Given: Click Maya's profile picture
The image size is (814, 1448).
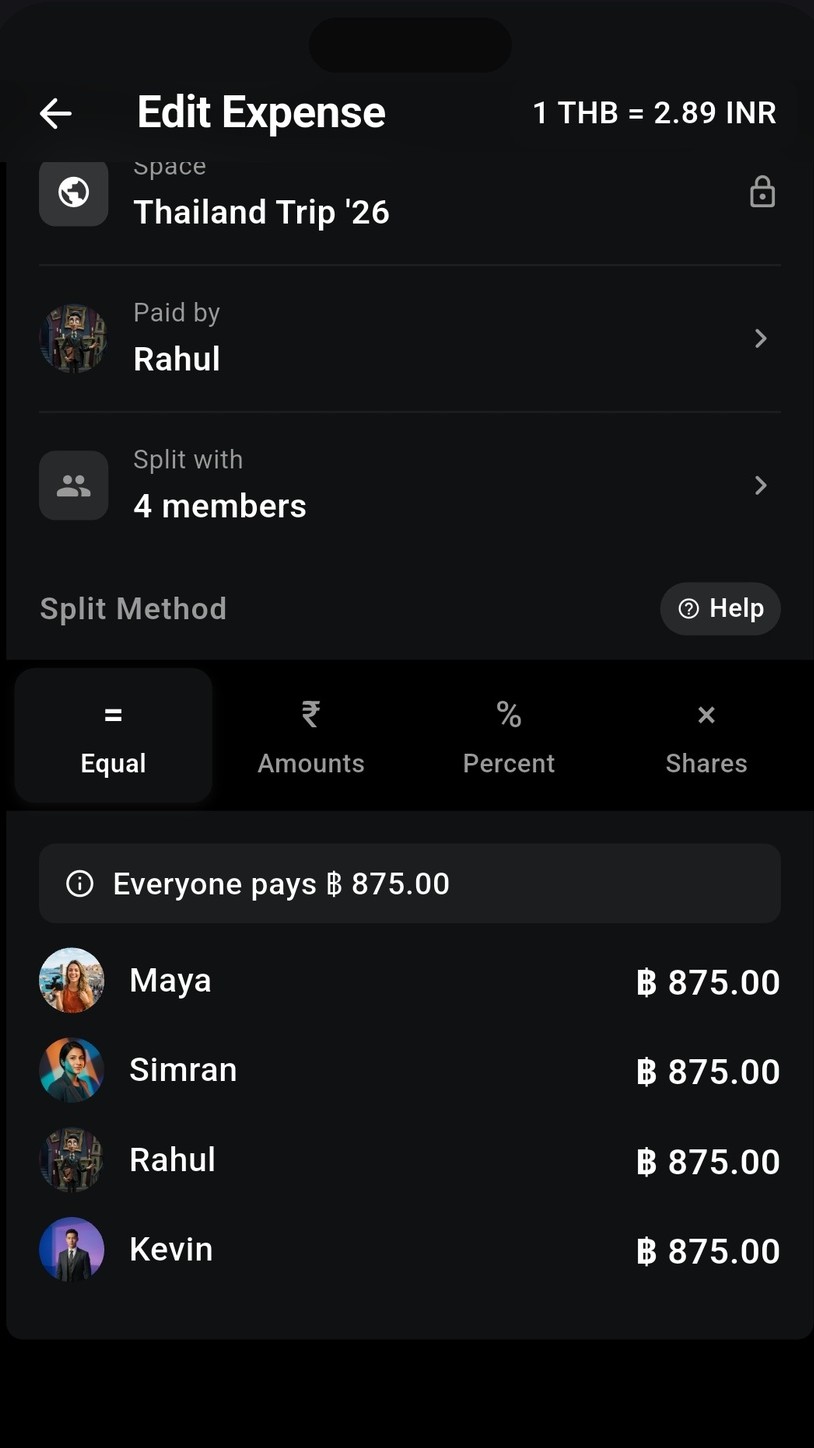Looking at the screenshot, I should [x=71, y=980].
